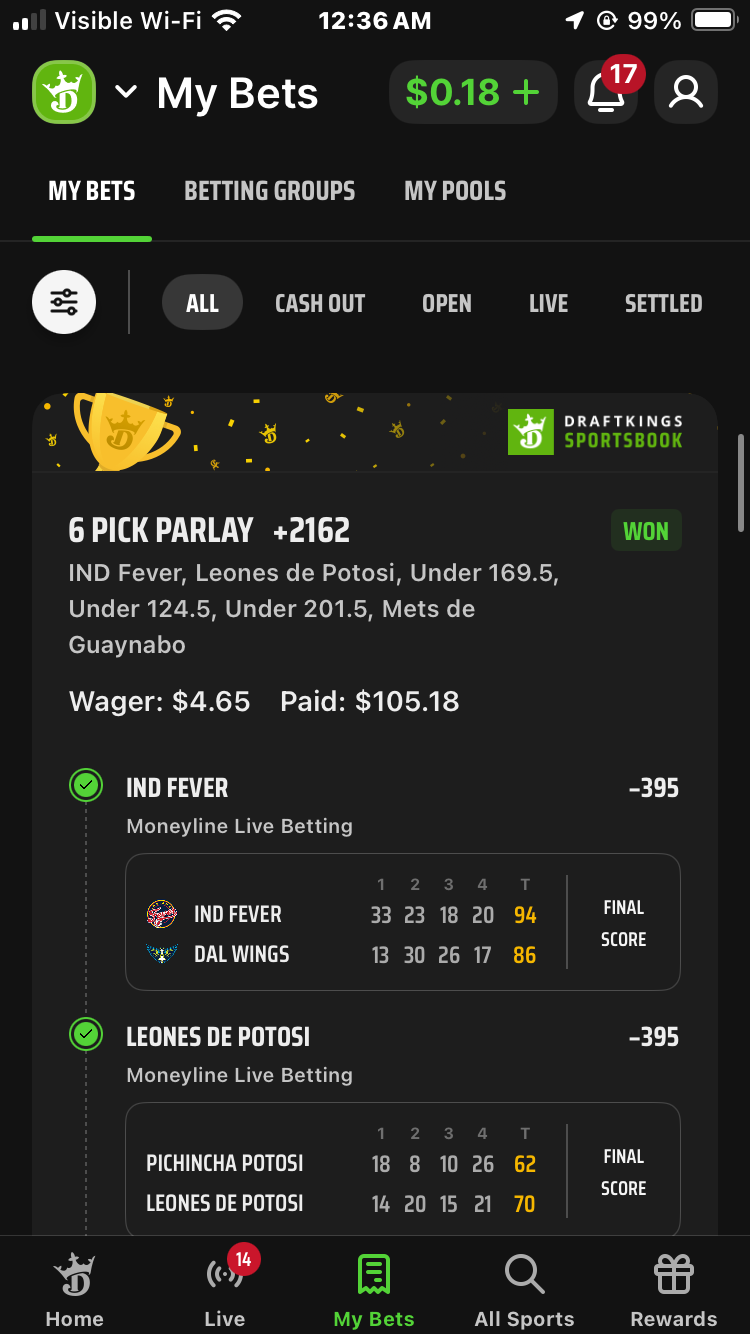Open the bet filter settings
Image resolution: width=750 pixels, height=1334 pixels.
pyautogui.click(x=64, y=302)
